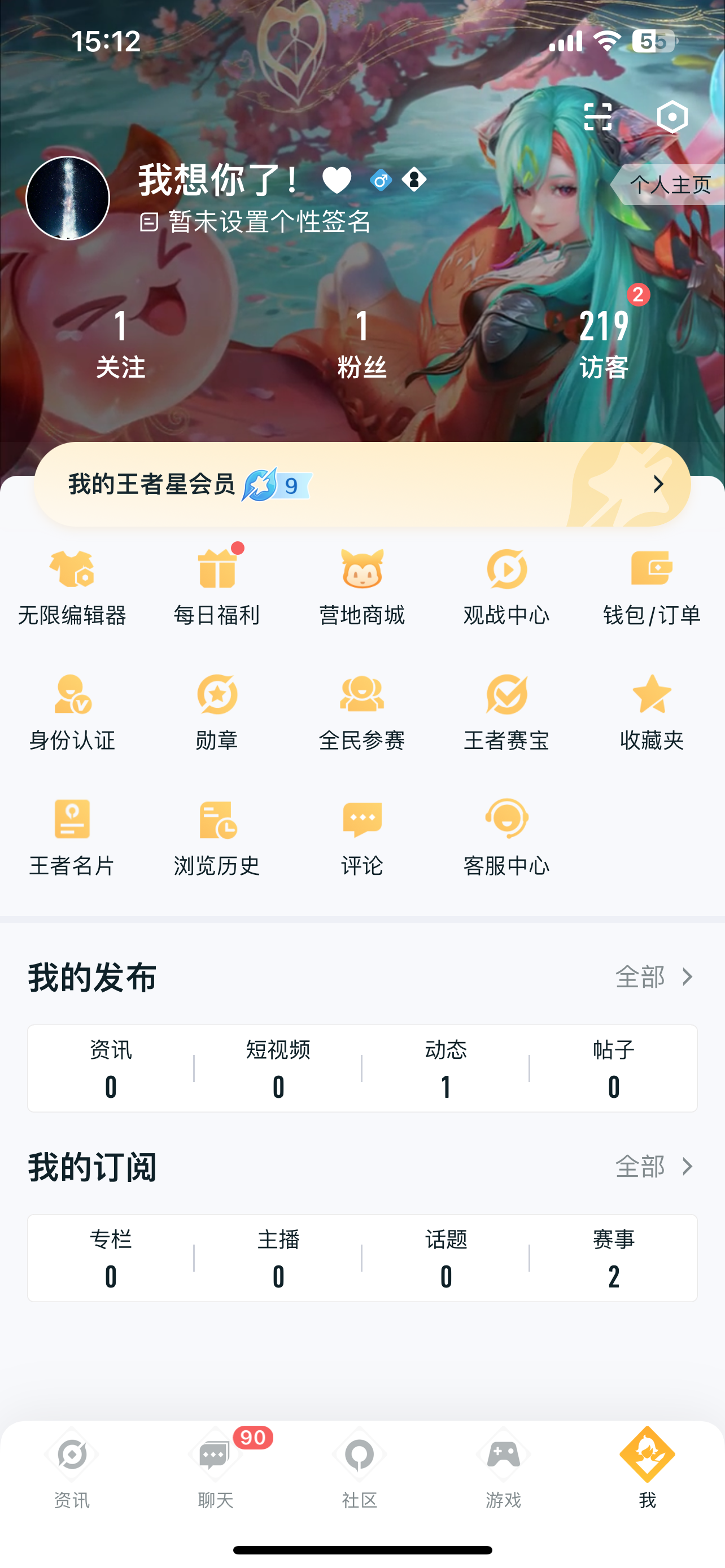The width and height of the screenshot is (725, 1568).
Task: Switch to the 资讯 news tab
Action: tap(72, 1468)
